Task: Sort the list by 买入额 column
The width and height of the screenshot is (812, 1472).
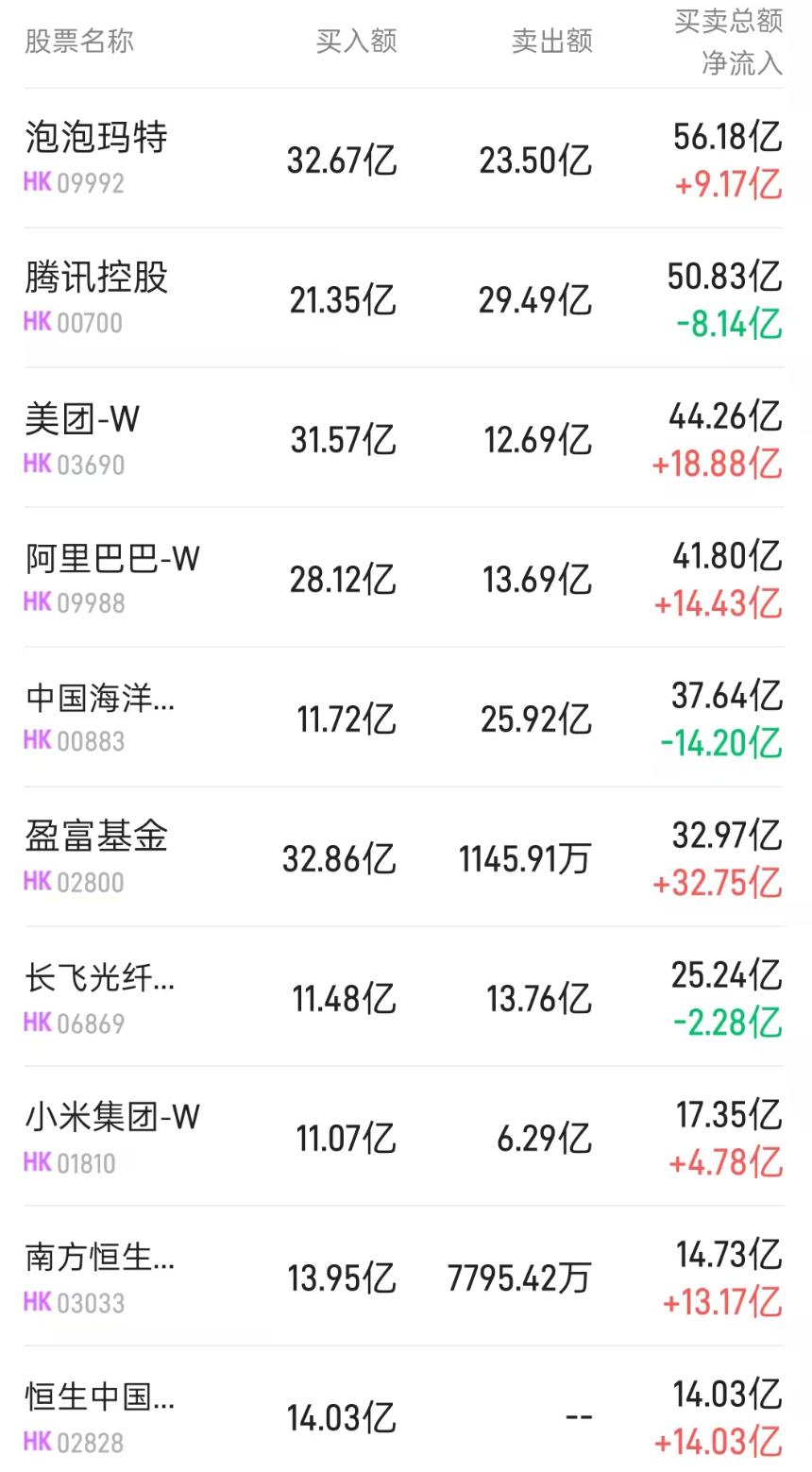Action: pos(357,41)
